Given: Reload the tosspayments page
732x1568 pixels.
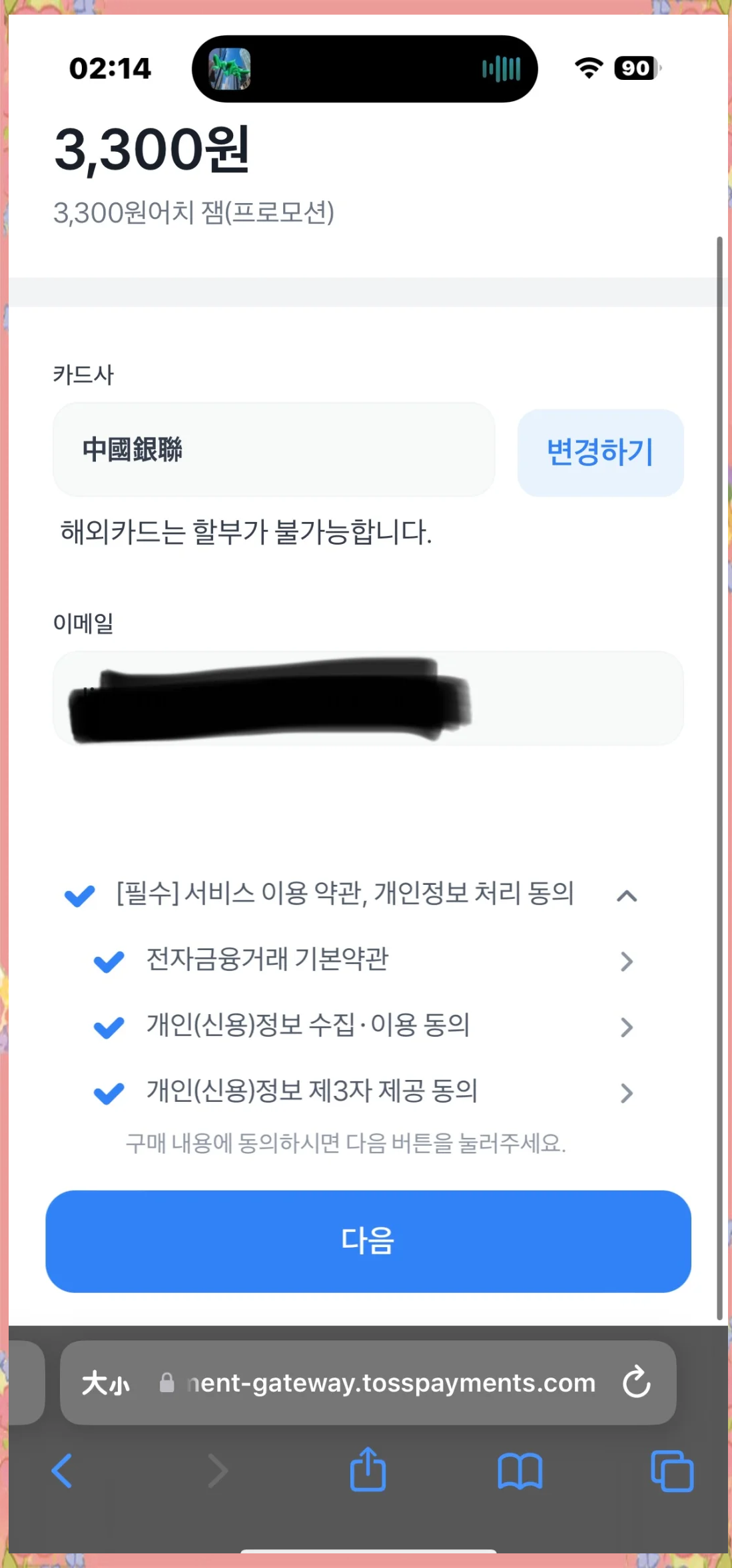Looking at the screenshot, I should point(637,1382).
